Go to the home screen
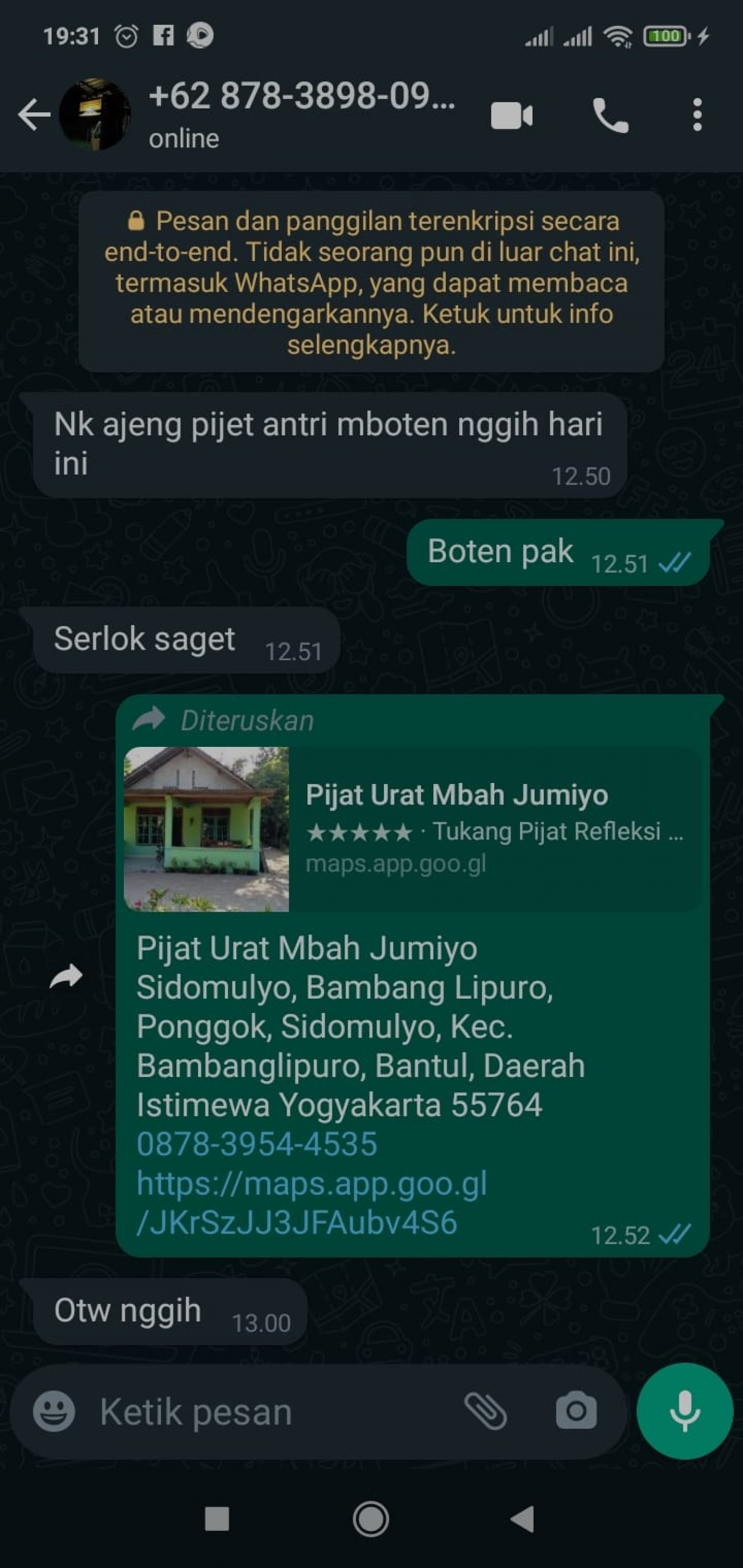 click(x=371, y=1519)
